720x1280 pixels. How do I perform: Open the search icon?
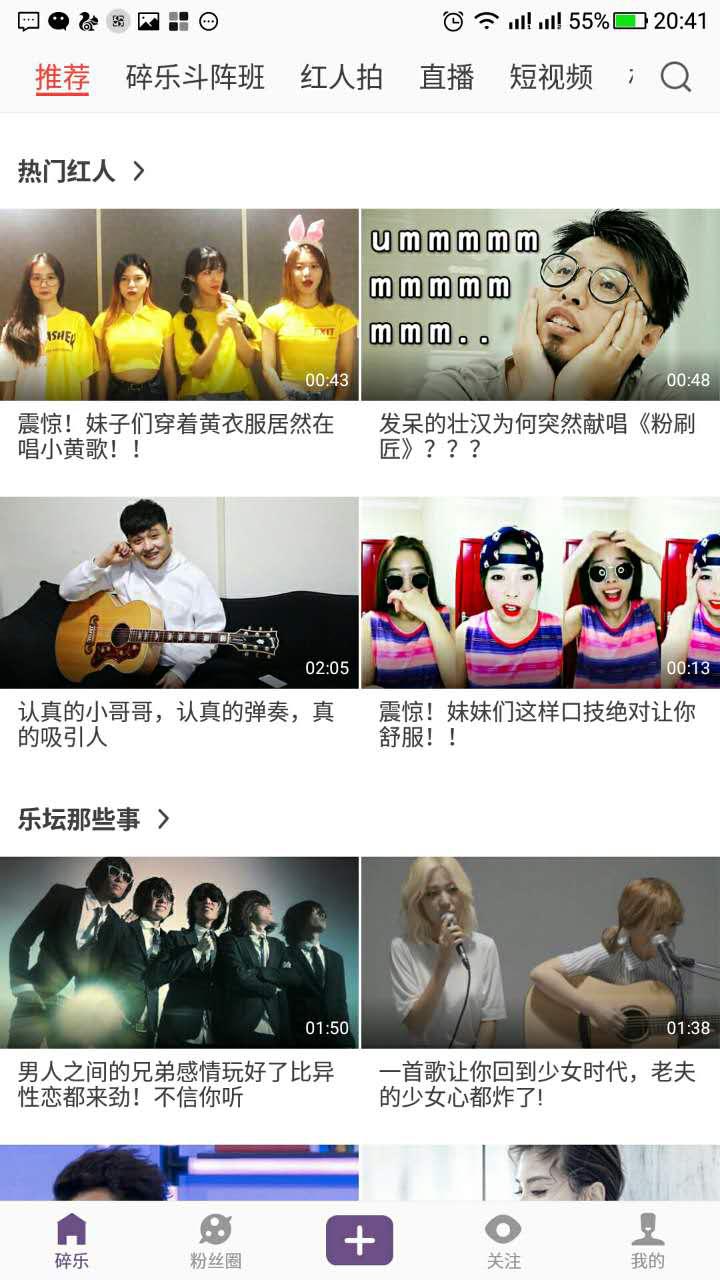click(676, 77)
